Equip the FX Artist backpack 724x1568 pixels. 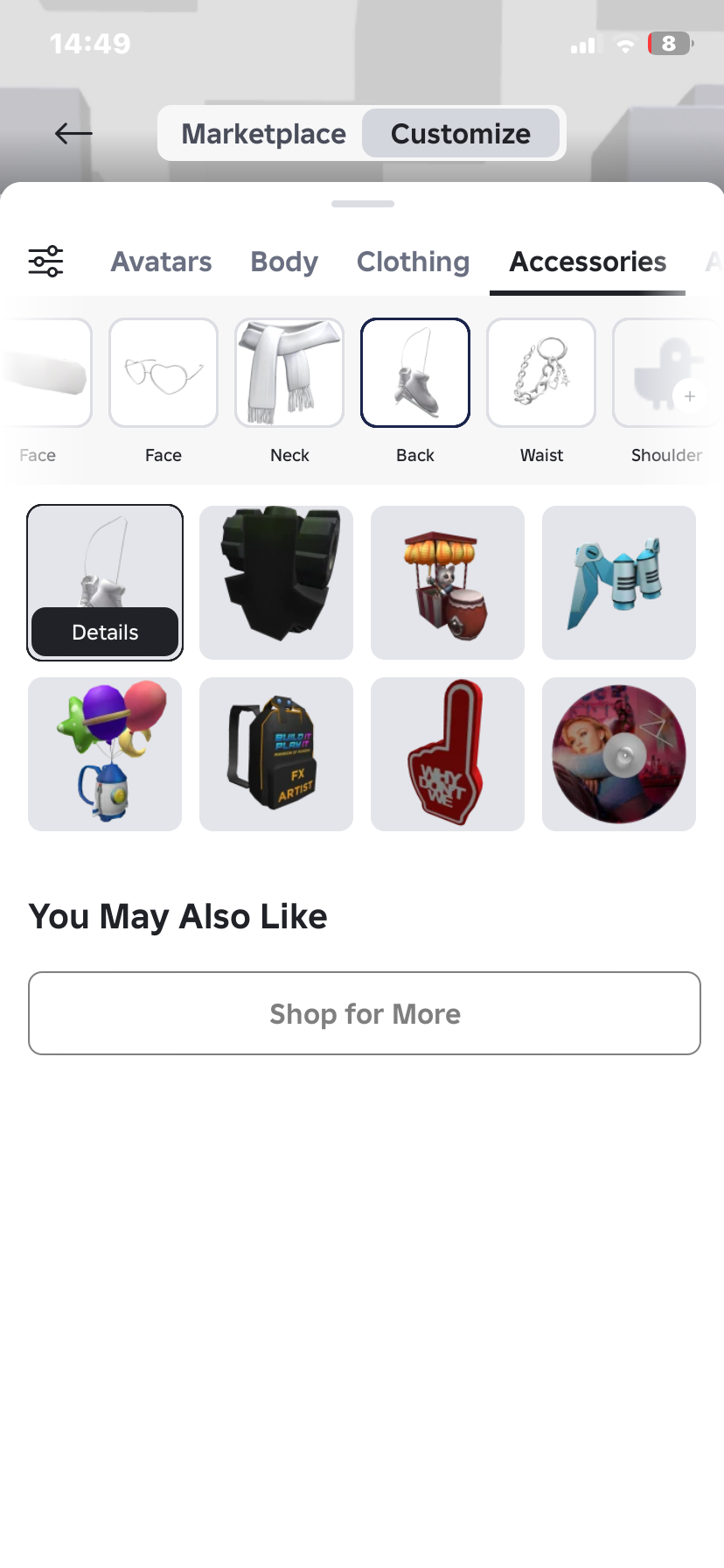[276, 754]
